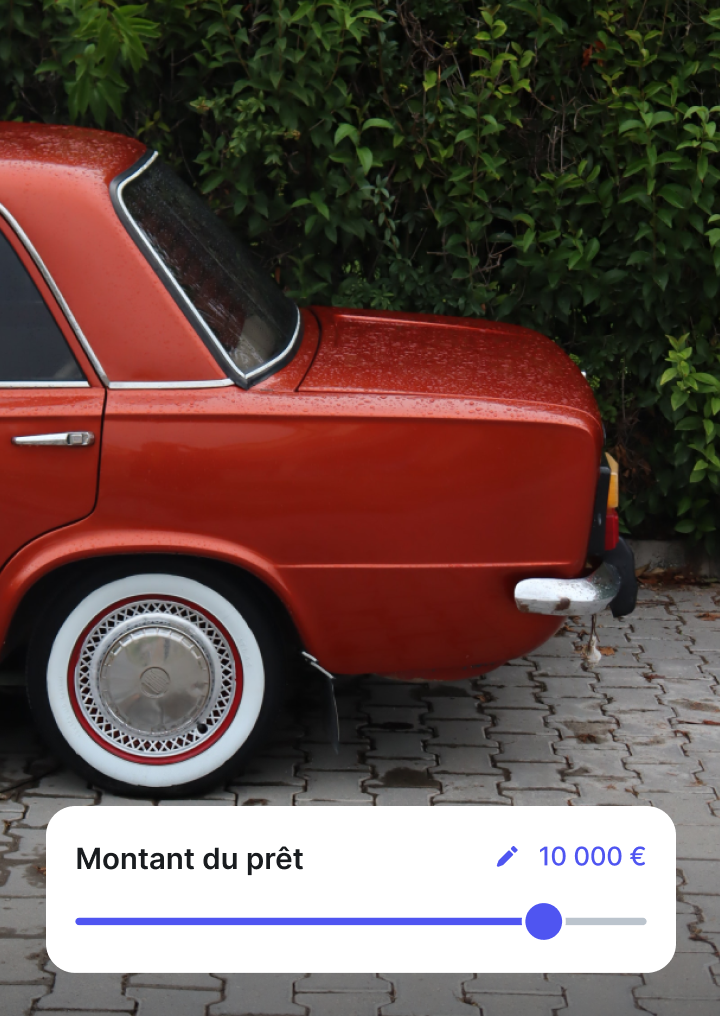Tap the white loan amount card
This screenshot has height=1016, width=720.
click(x=360, y=890)
